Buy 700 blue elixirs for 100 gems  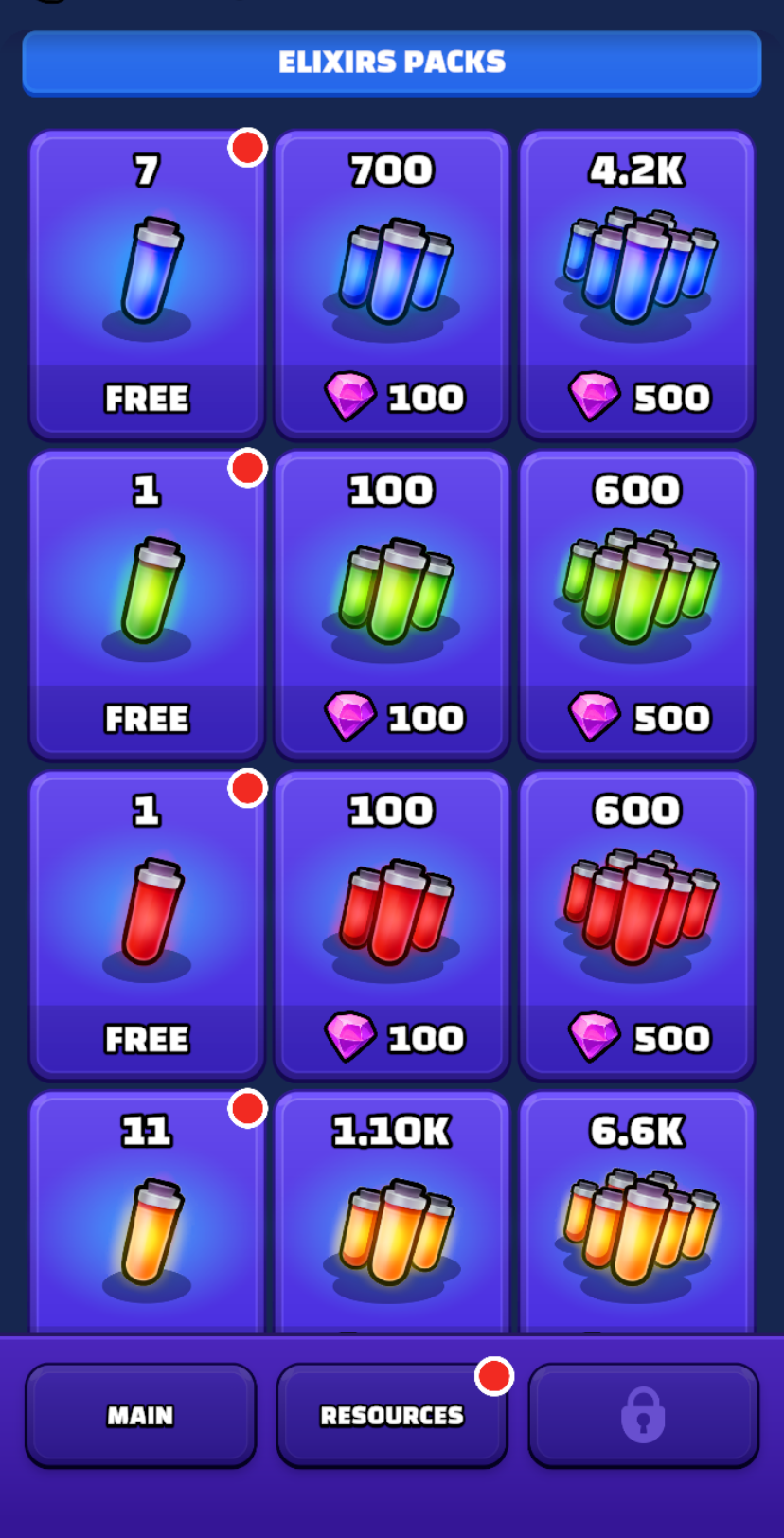coord(392,284)
